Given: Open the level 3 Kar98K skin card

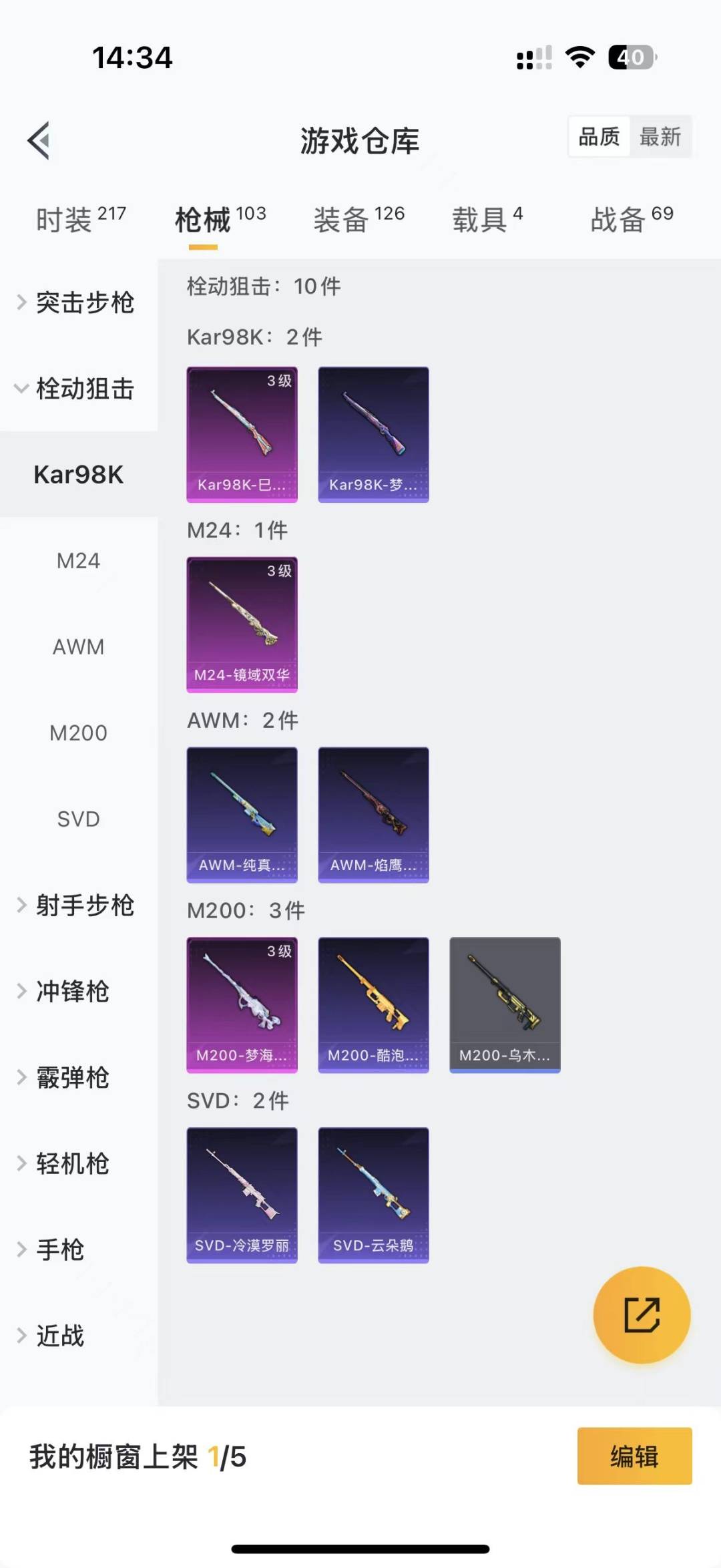Looking at the screenshot, I should pos(242,434).
